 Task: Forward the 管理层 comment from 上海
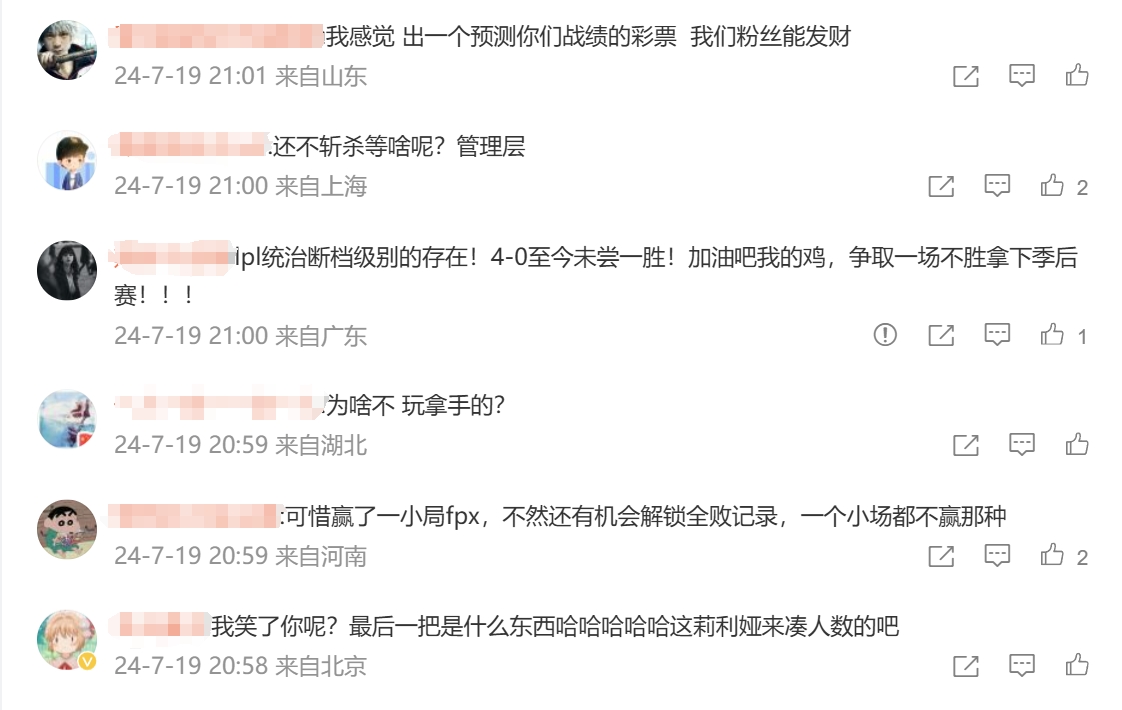tap(941, 186)
